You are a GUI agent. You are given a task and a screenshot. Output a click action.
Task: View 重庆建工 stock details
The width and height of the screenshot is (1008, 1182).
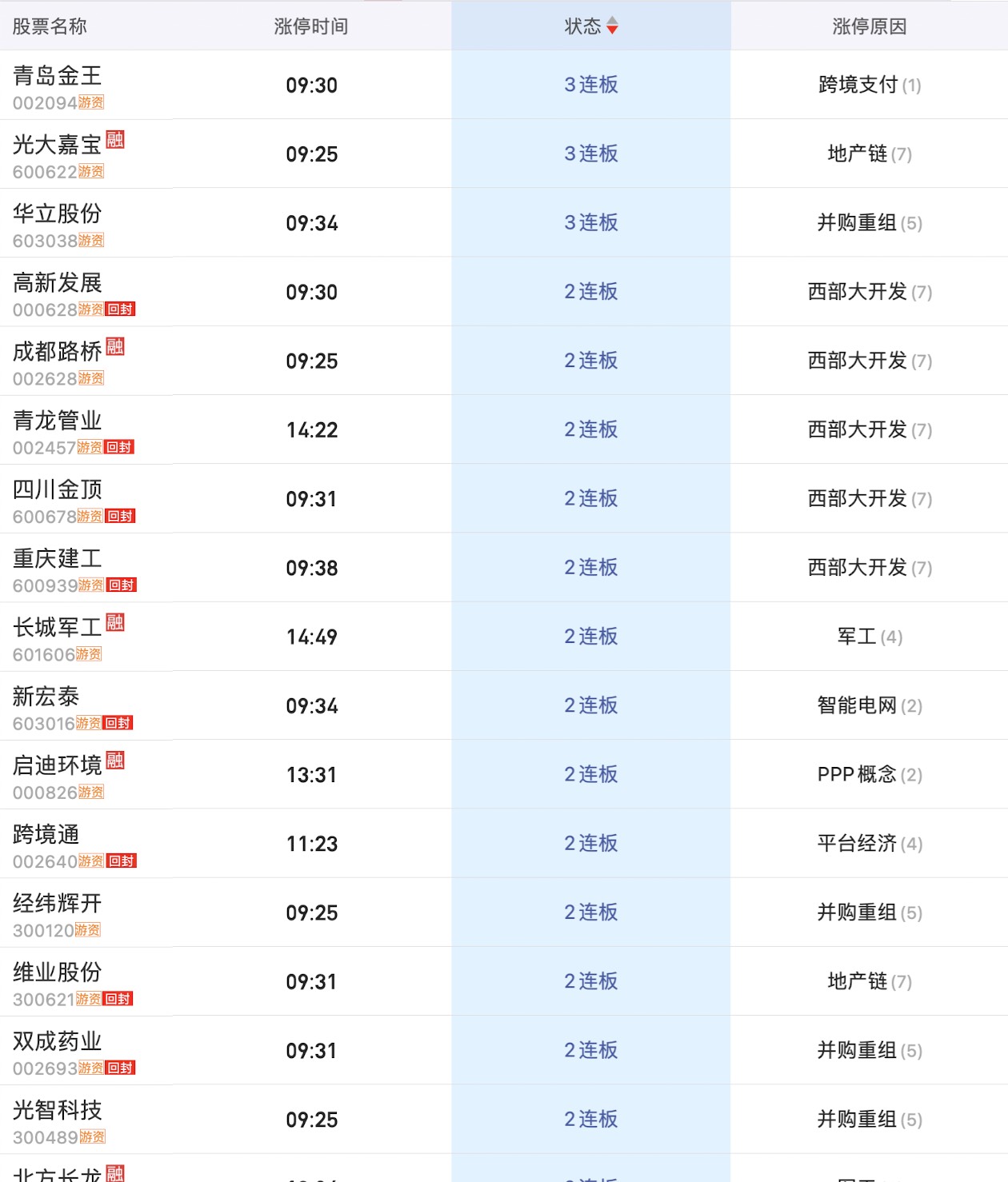(x=58, y=558)
